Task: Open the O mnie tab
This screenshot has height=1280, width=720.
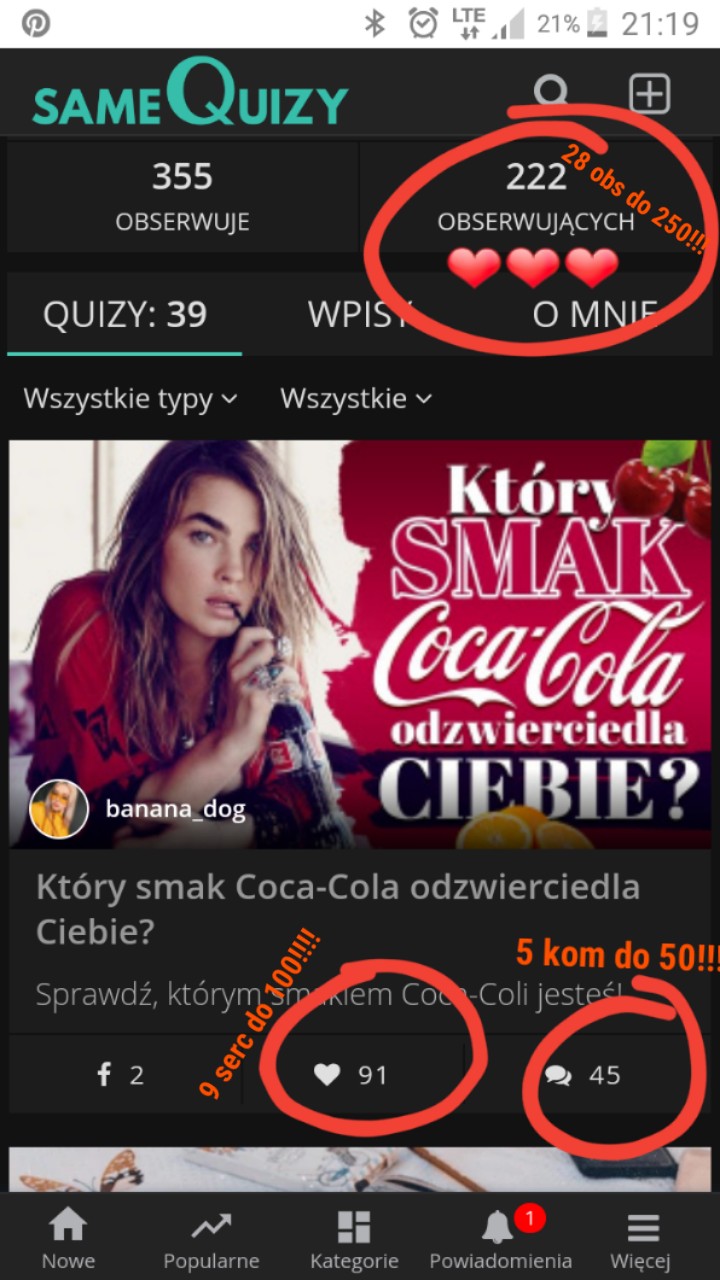Action: click(x=594, y=315)
